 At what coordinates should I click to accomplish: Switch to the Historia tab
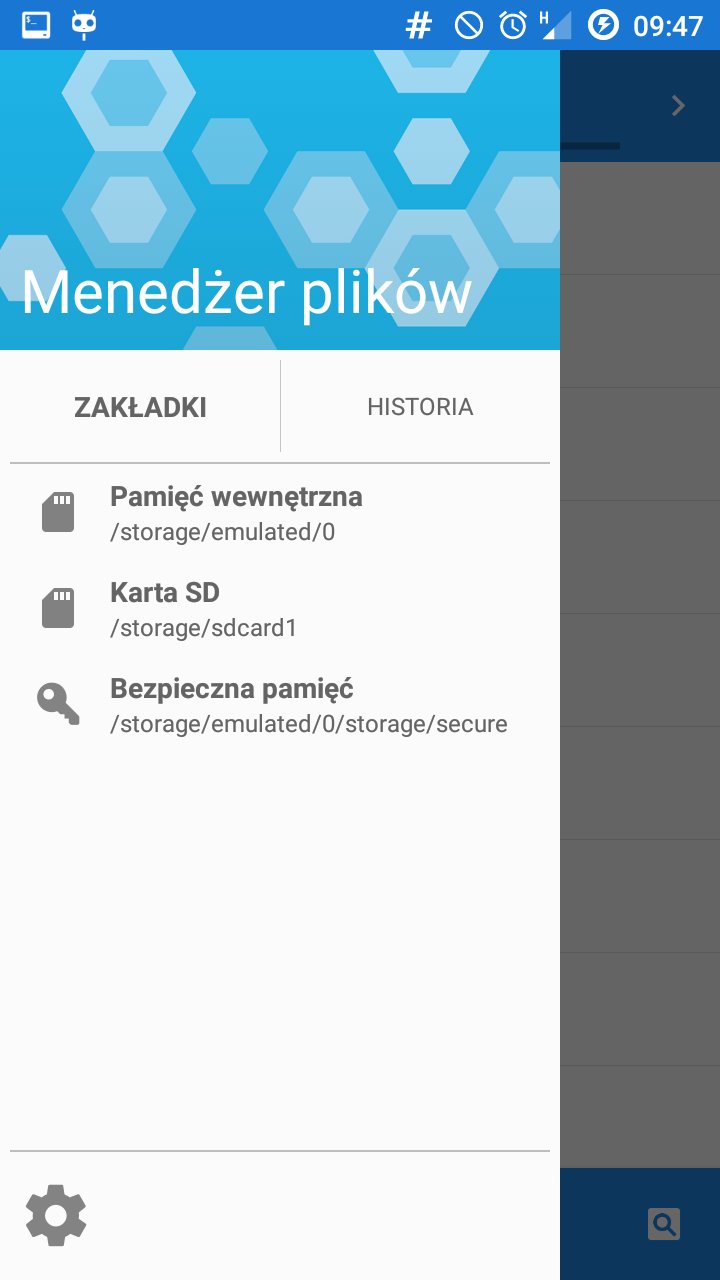coord(420,407)
